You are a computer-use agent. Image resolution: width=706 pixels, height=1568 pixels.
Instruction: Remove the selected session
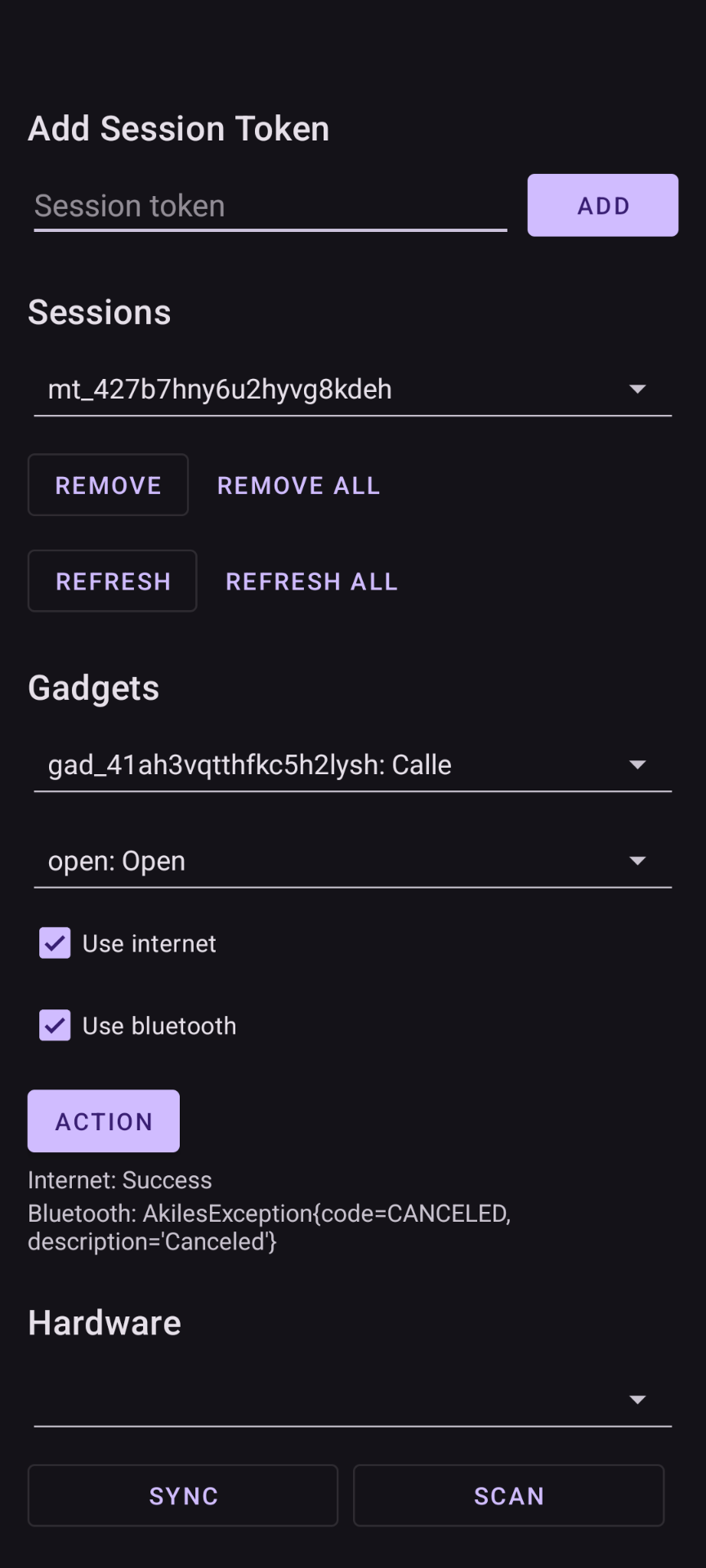108,485
